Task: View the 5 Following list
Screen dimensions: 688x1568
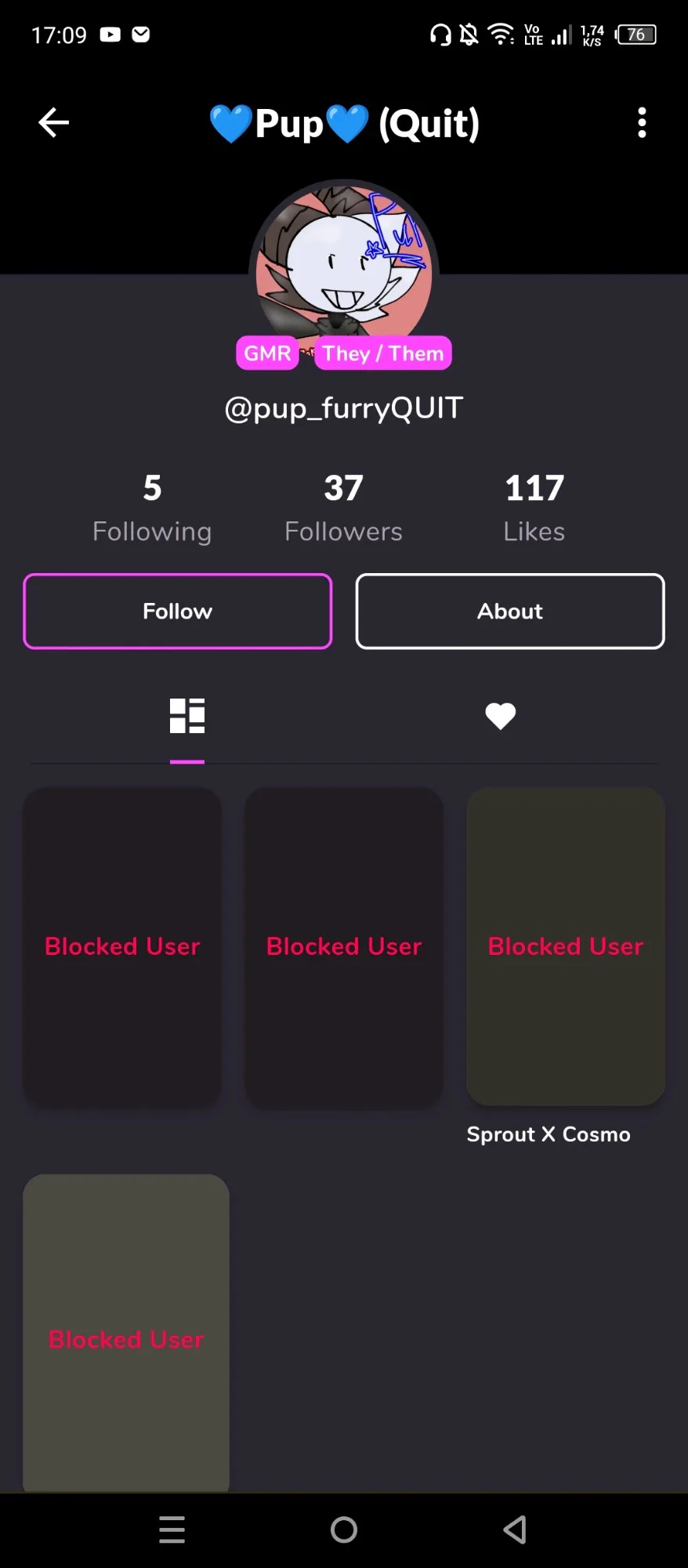Action: [152, 508]
